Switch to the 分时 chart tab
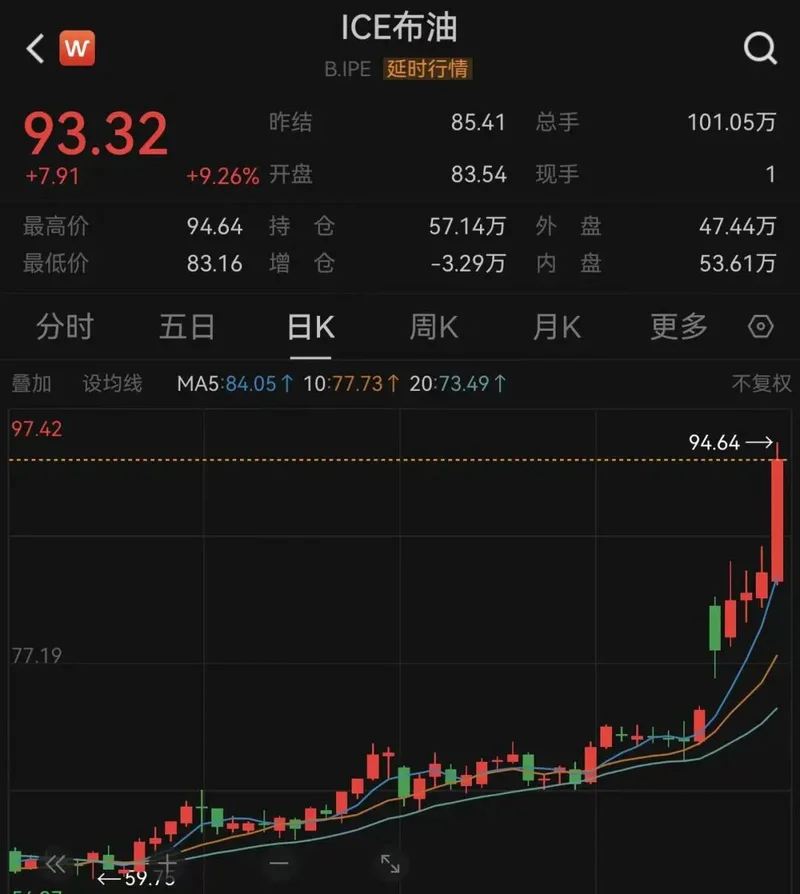800x894 pixels. [64, 327]
